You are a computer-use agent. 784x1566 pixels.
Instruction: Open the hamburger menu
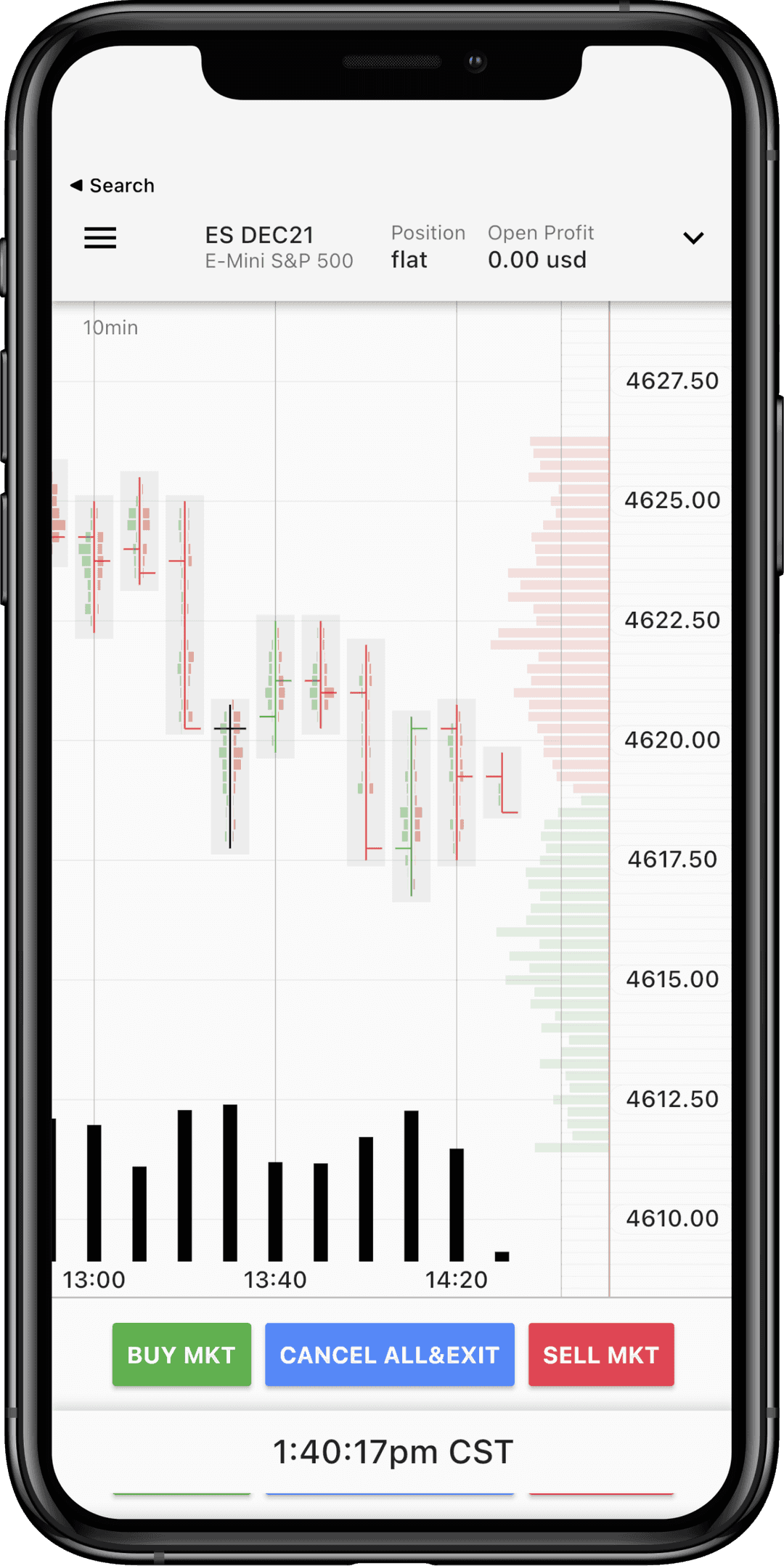[x=100, y=238]
